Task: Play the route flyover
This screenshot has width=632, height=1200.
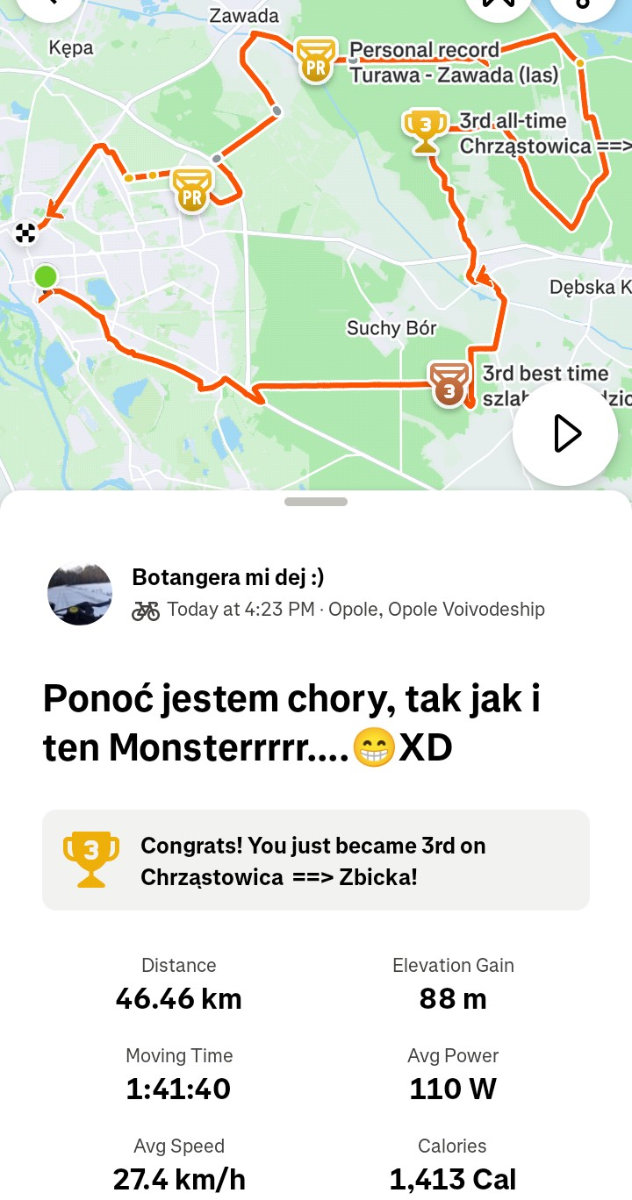Action: [x=565, y=434]
